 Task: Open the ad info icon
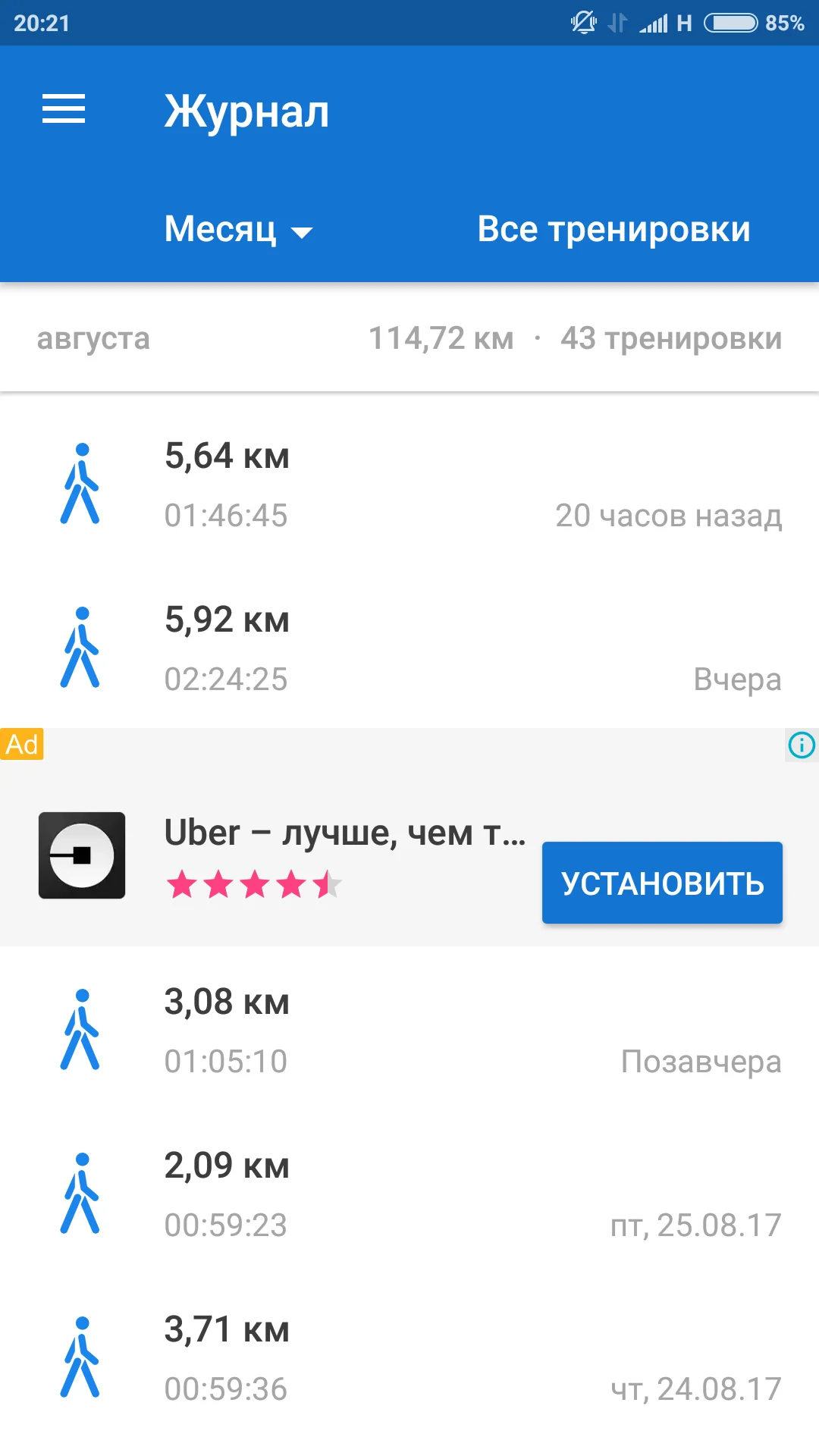(x=802, y=745)
